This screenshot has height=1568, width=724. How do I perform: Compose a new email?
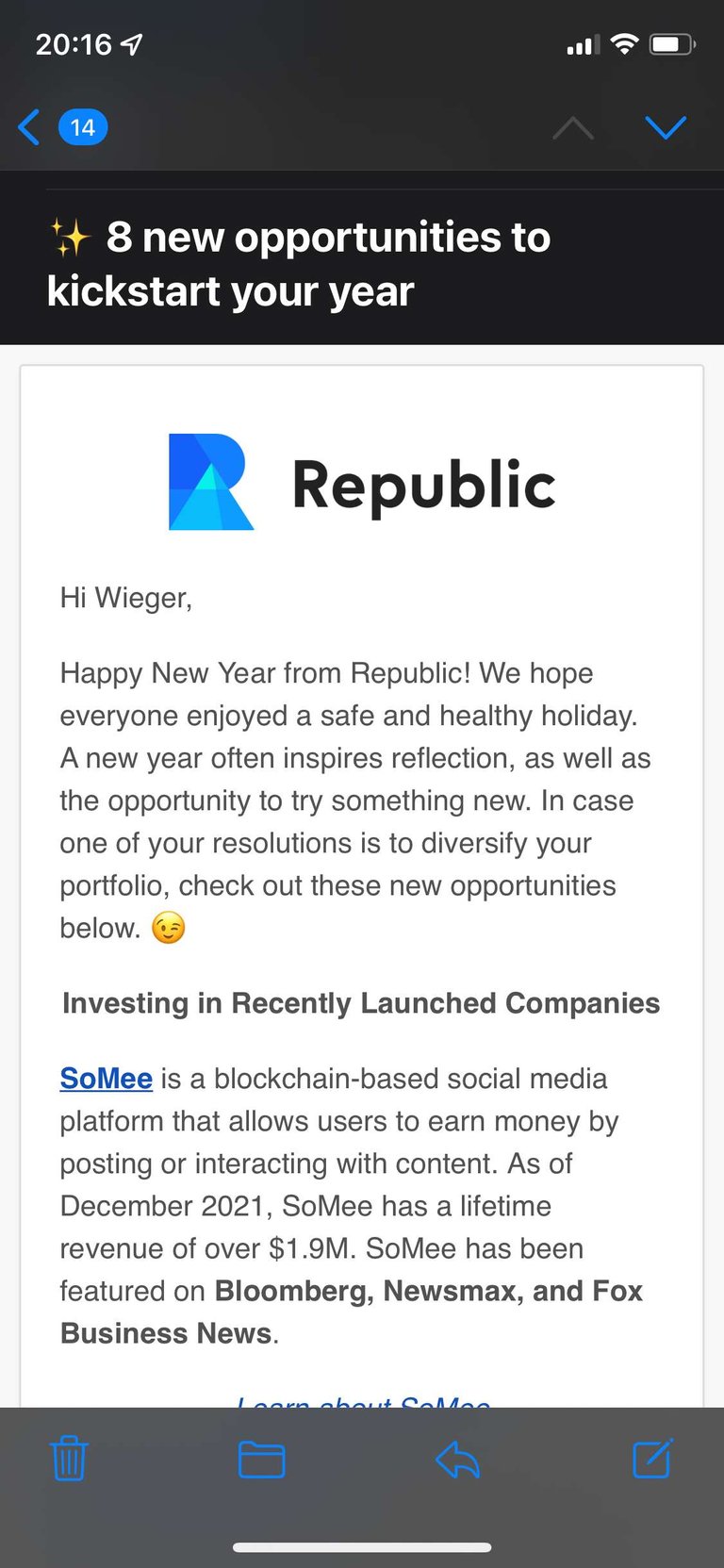[652, 1458]
